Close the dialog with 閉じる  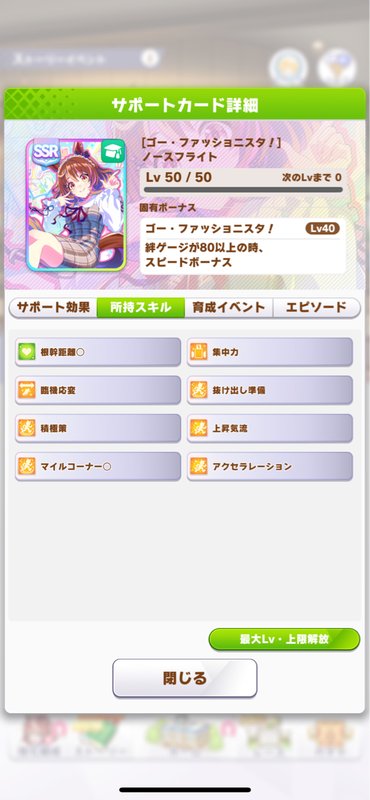click(x=185, y=678)
